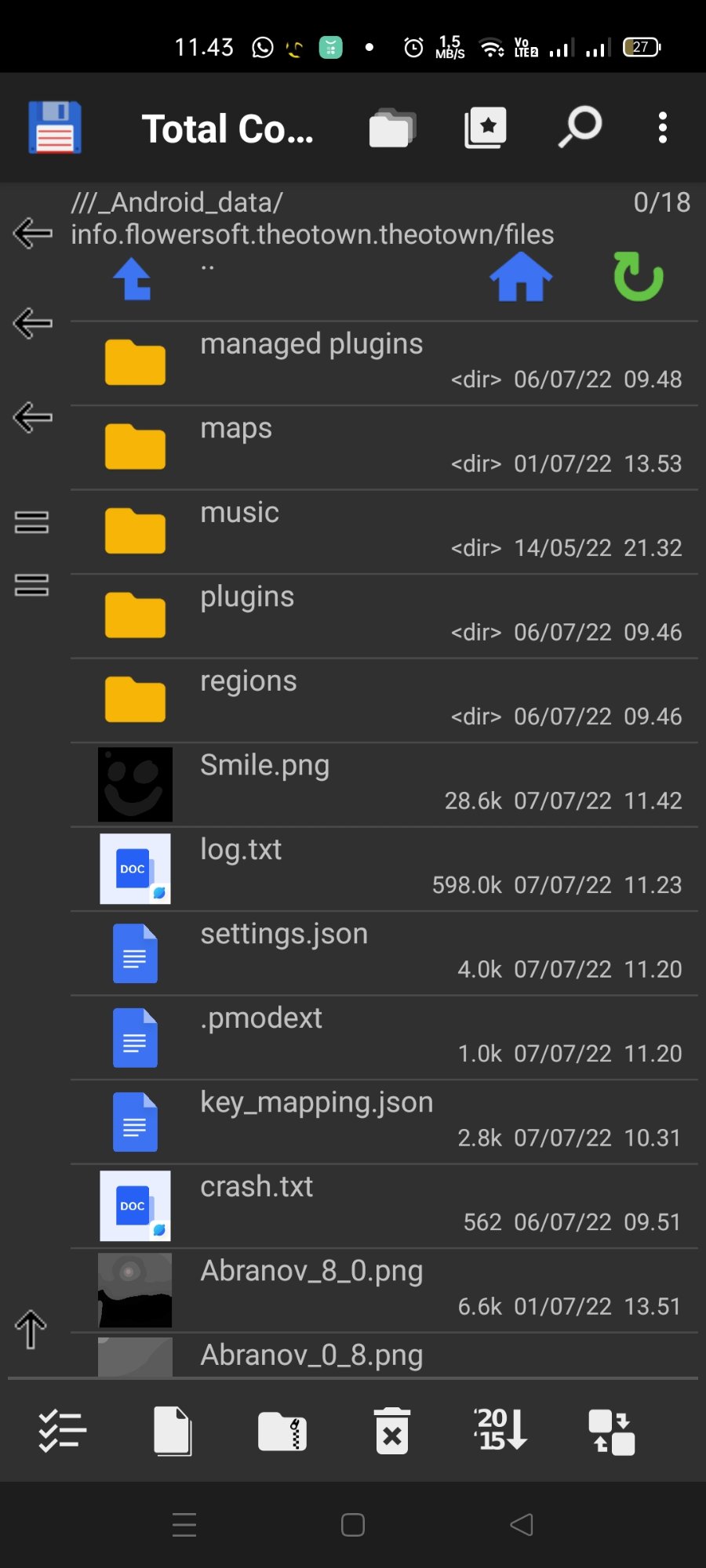706x1568 pixels.
Task: Tap the folder history icon in app bar
Action: (x=392, y=128)
